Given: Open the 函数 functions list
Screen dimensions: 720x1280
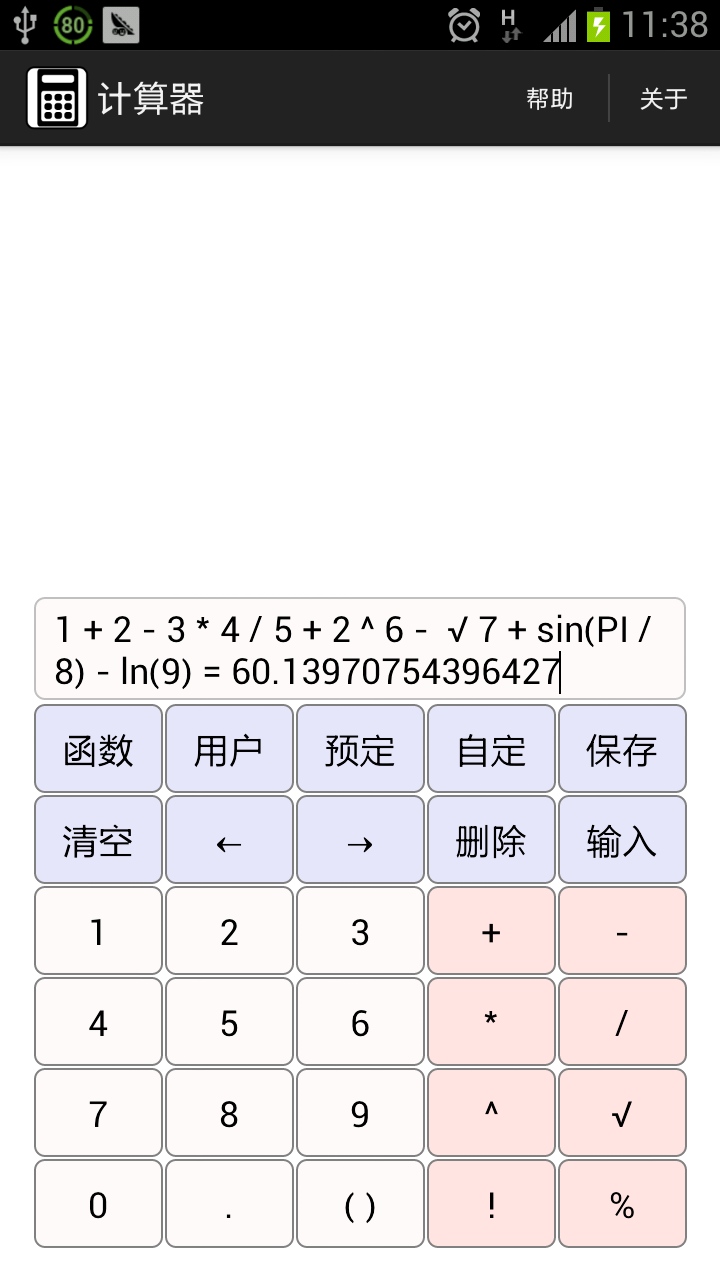Looking at the screenshot, I should (98, 750).
